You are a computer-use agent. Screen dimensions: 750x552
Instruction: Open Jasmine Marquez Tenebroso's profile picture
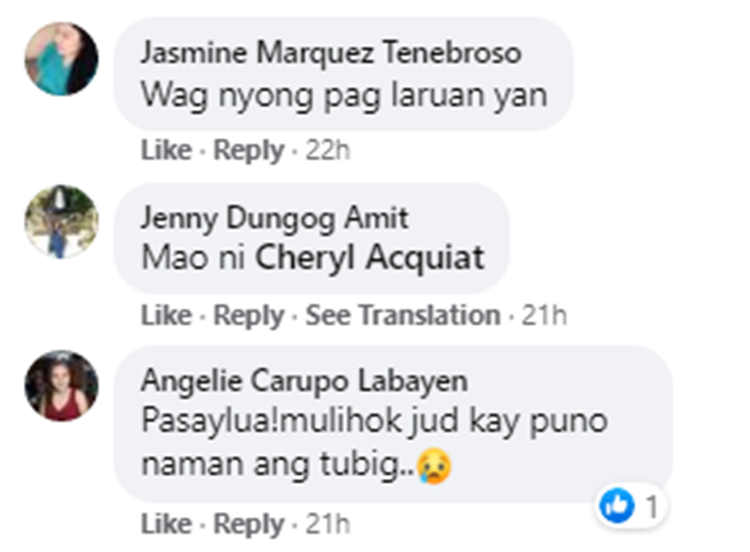(61, 59)
